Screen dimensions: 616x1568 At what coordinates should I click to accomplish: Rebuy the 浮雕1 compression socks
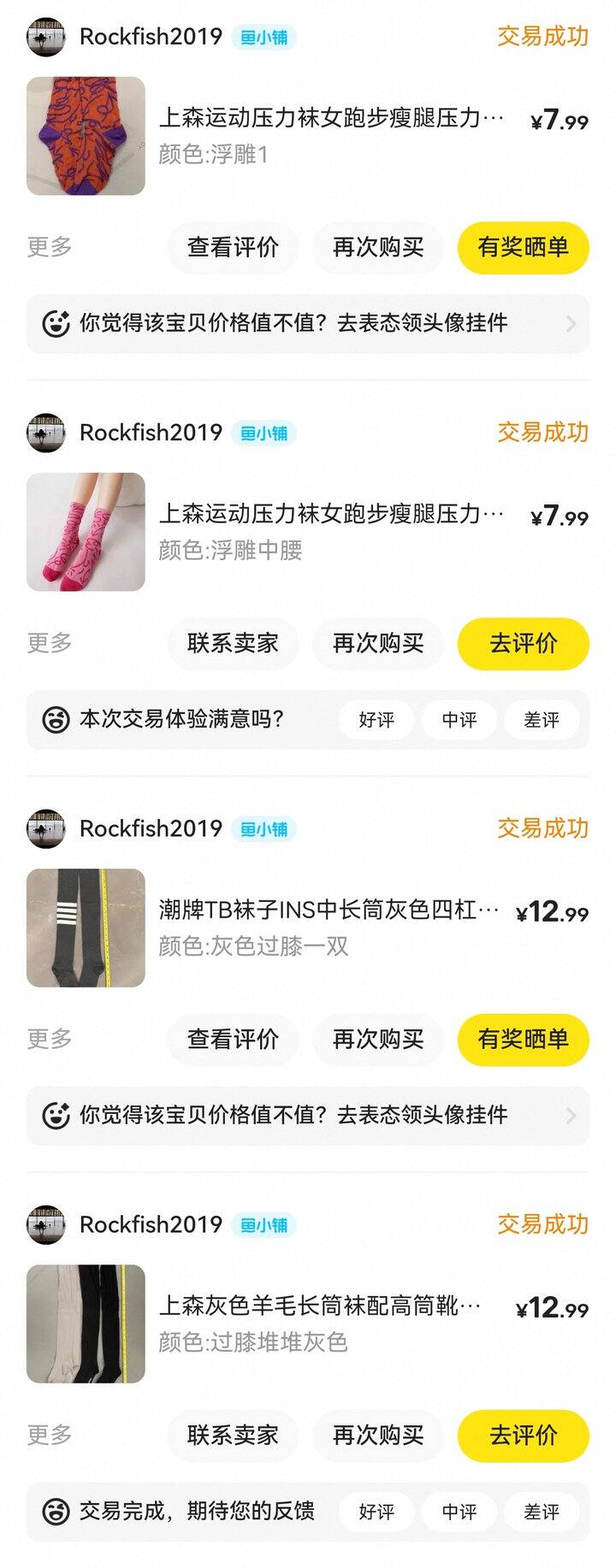[x=378, y=248]
